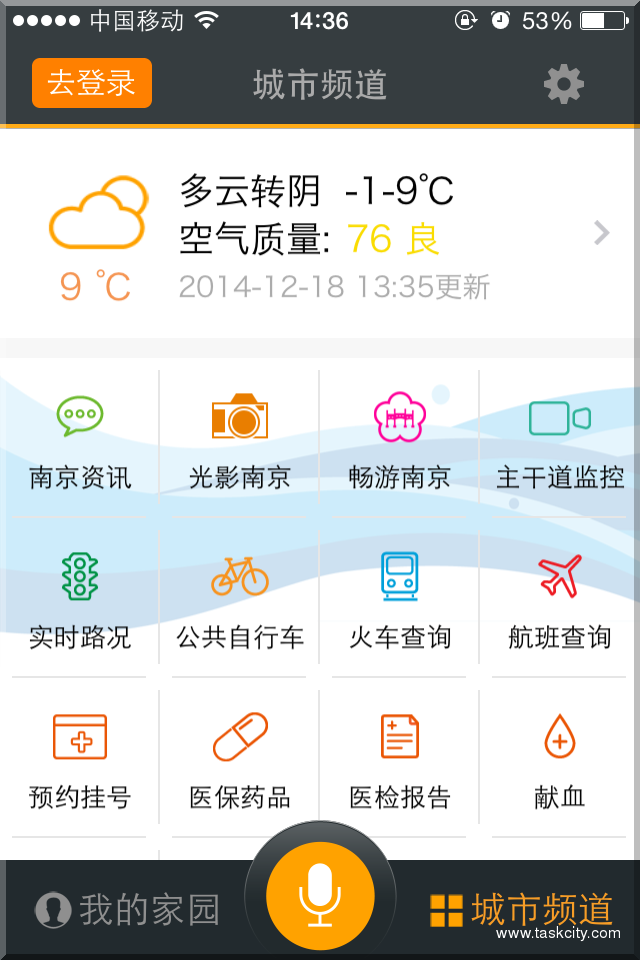Open 医保药品 medicine info
This screenshot has width=640, height=960.
point(240,760)
